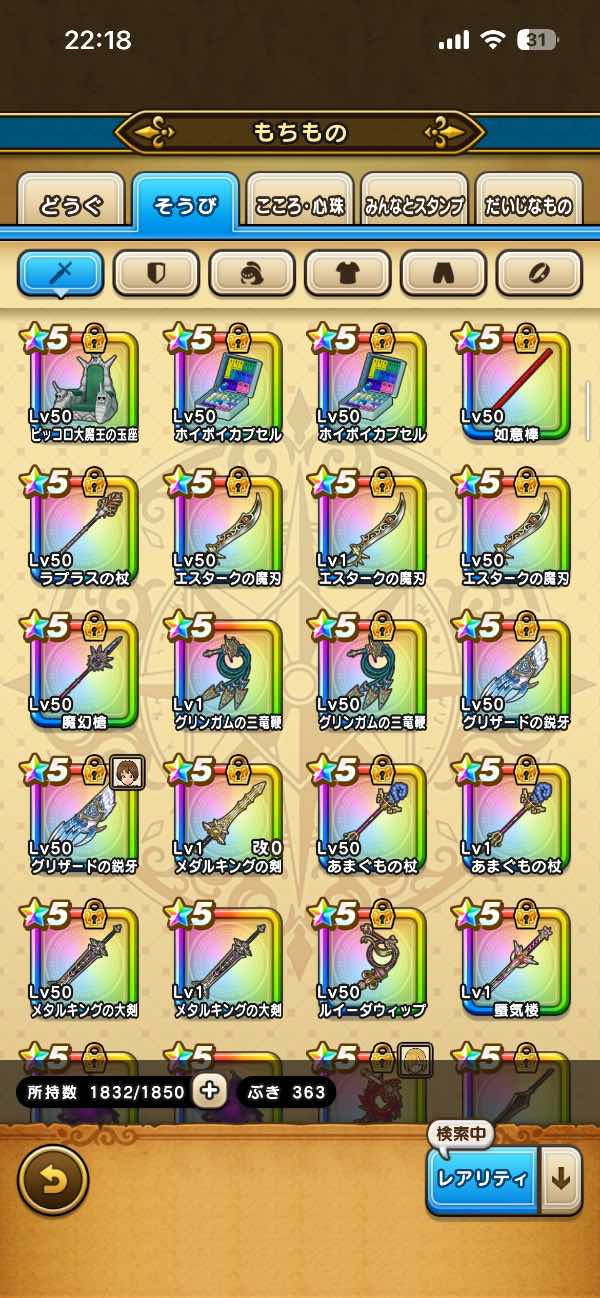The image size is (600, 1298).
Task: Switch to the どうぐ tab
Action: pos(71,205)
